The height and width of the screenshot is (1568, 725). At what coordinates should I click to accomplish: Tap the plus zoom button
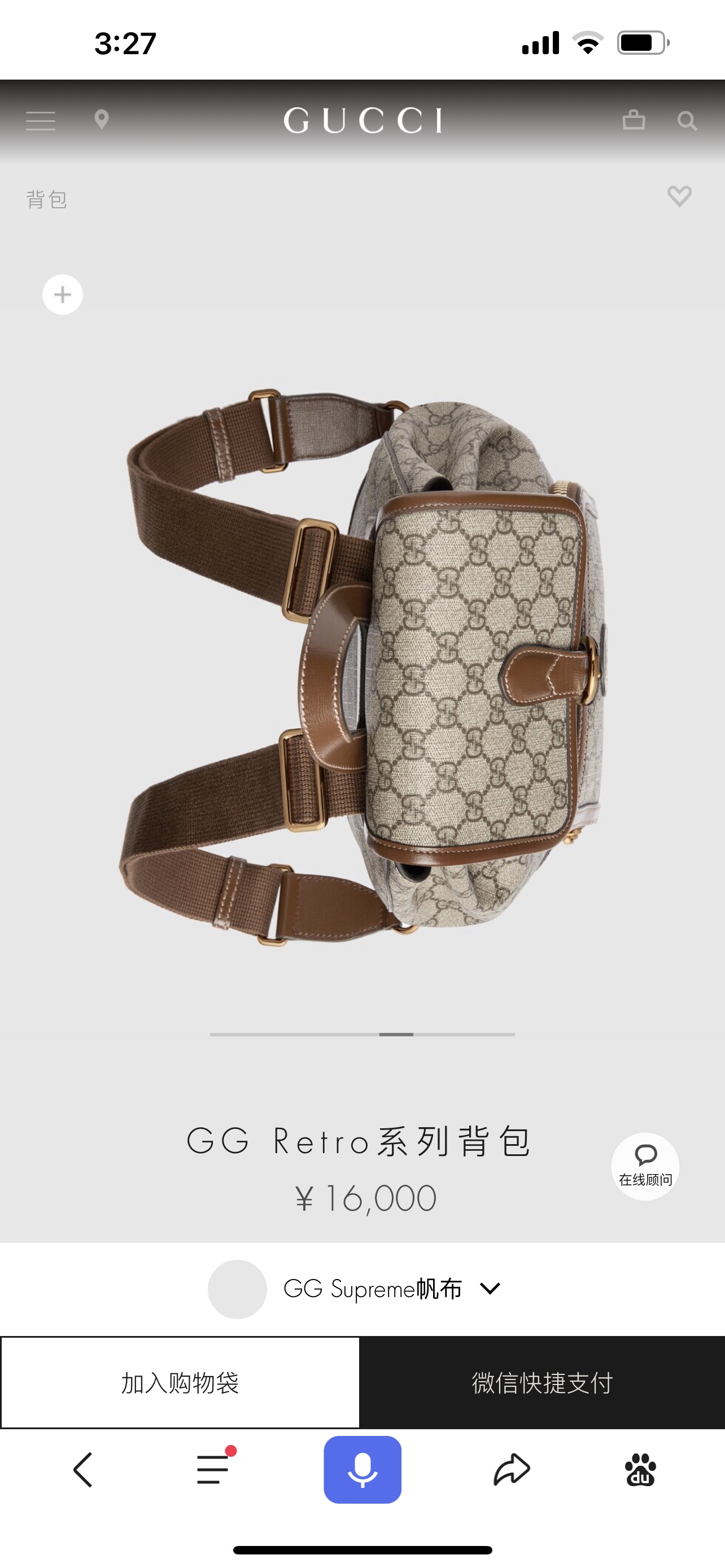63,295
